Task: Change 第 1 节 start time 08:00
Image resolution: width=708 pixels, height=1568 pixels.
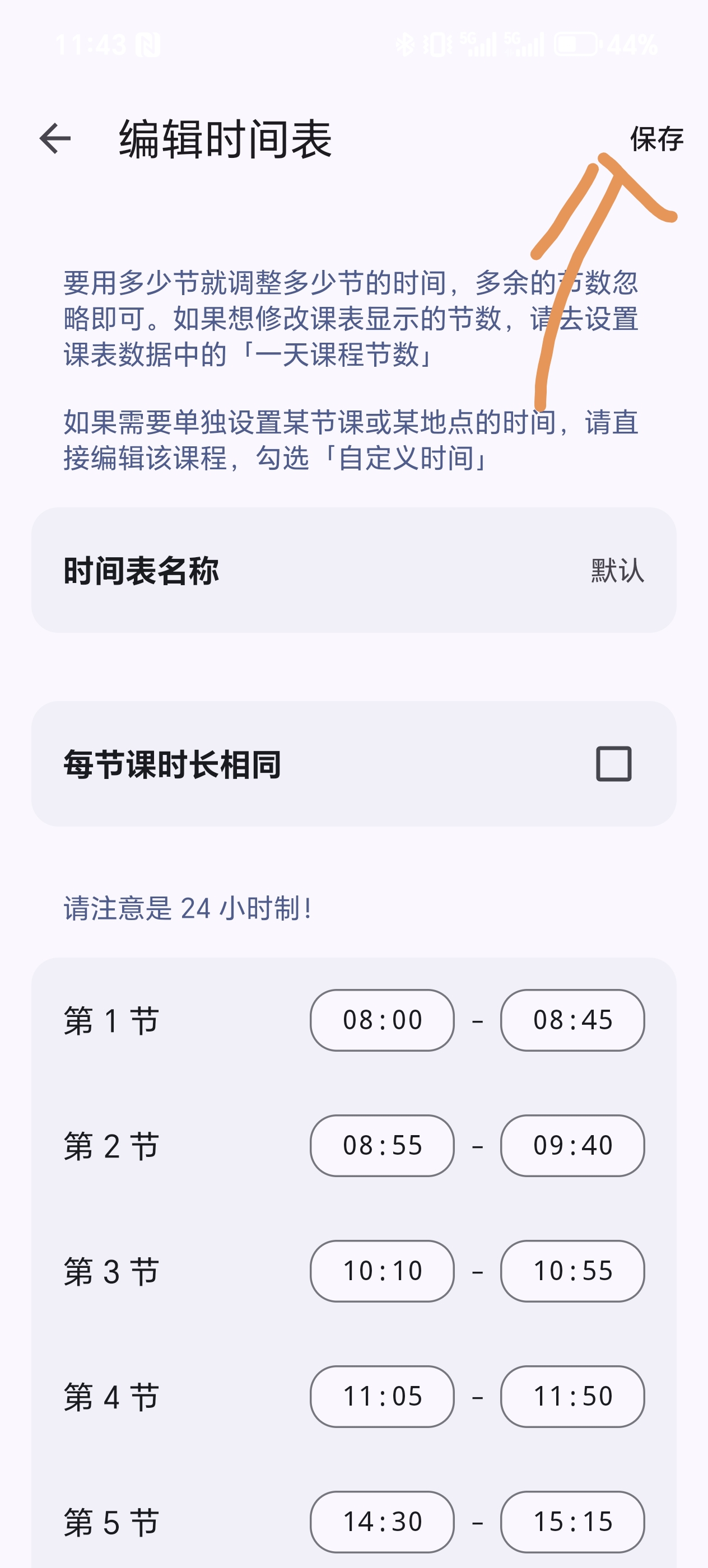Action: (x=381, y=1020)
